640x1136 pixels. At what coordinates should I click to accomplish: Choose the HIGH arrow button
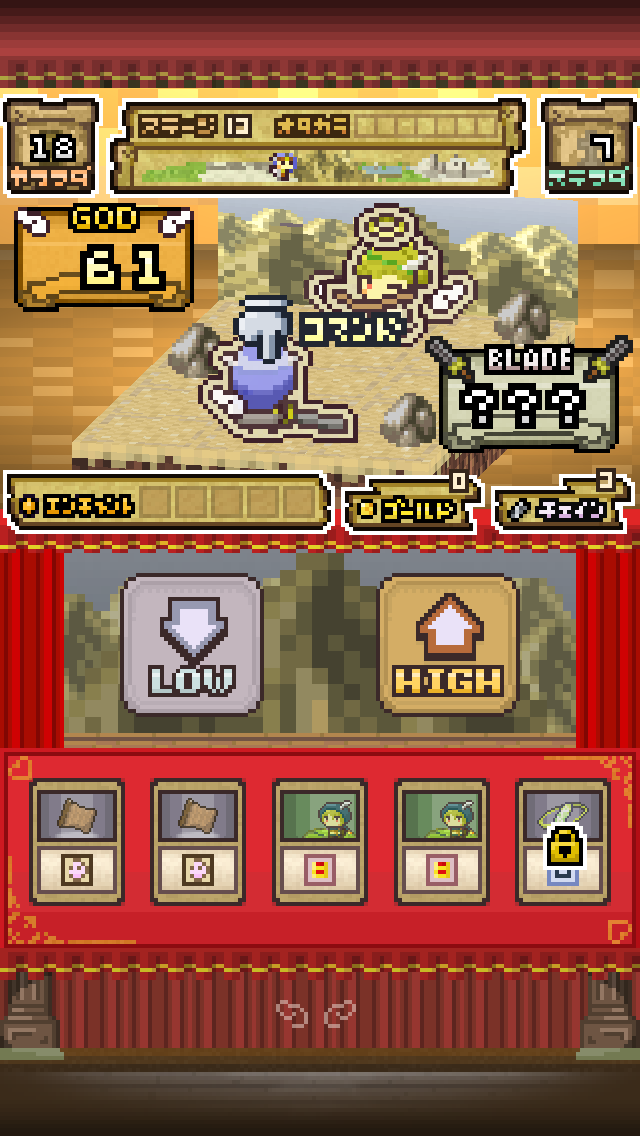[x=448, y=645]
